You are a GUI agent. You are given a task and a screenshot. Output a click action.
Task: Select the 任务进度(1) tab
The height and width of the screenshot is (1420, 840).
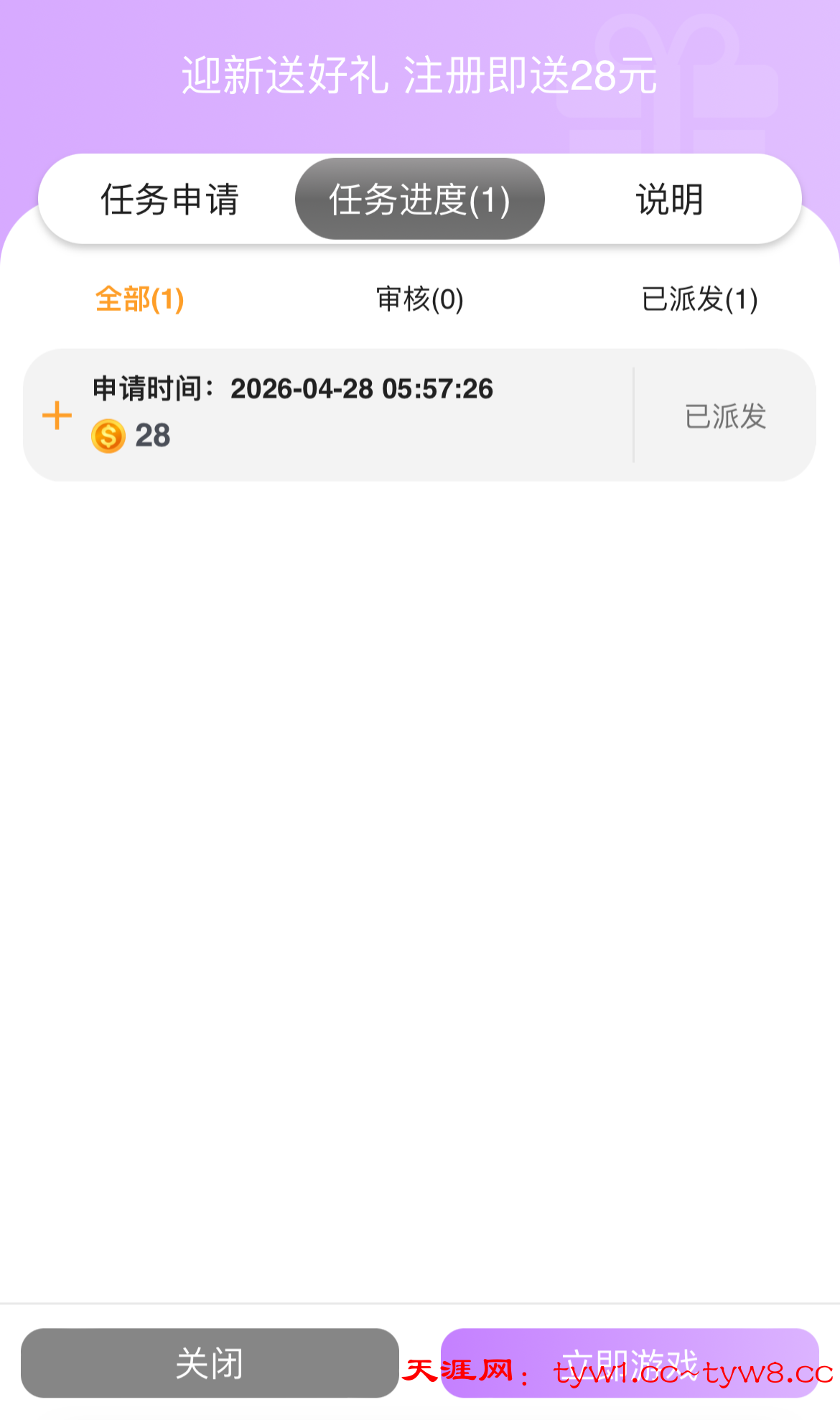pos(419,200)
